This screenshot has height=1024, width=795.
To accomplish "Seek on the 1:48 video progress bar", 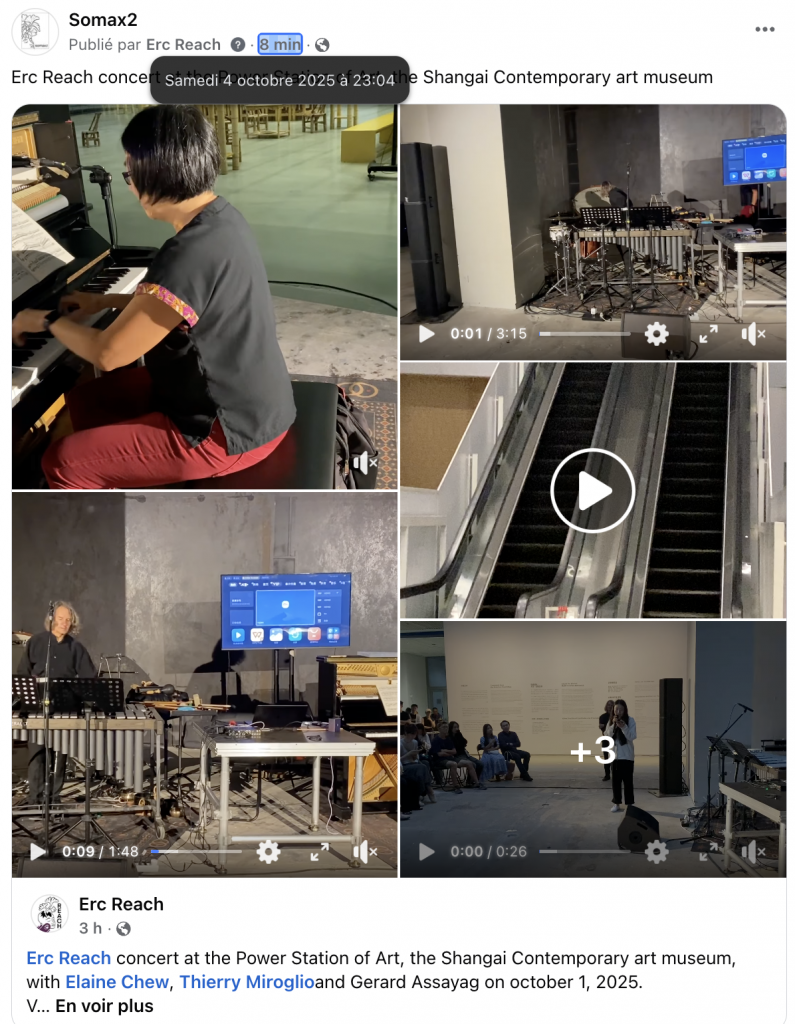I will click(196, 852).
